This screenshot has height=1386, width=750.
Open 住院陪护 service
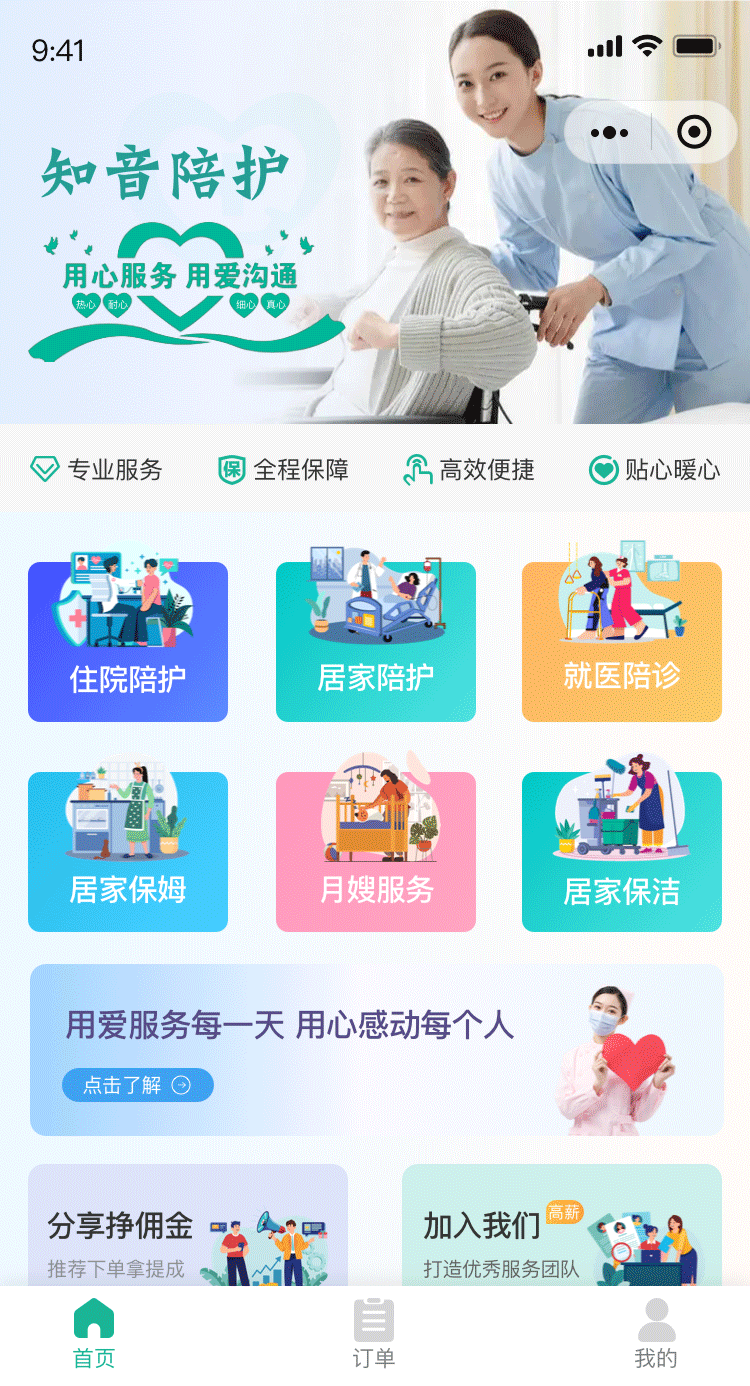[x=128, y=642]
